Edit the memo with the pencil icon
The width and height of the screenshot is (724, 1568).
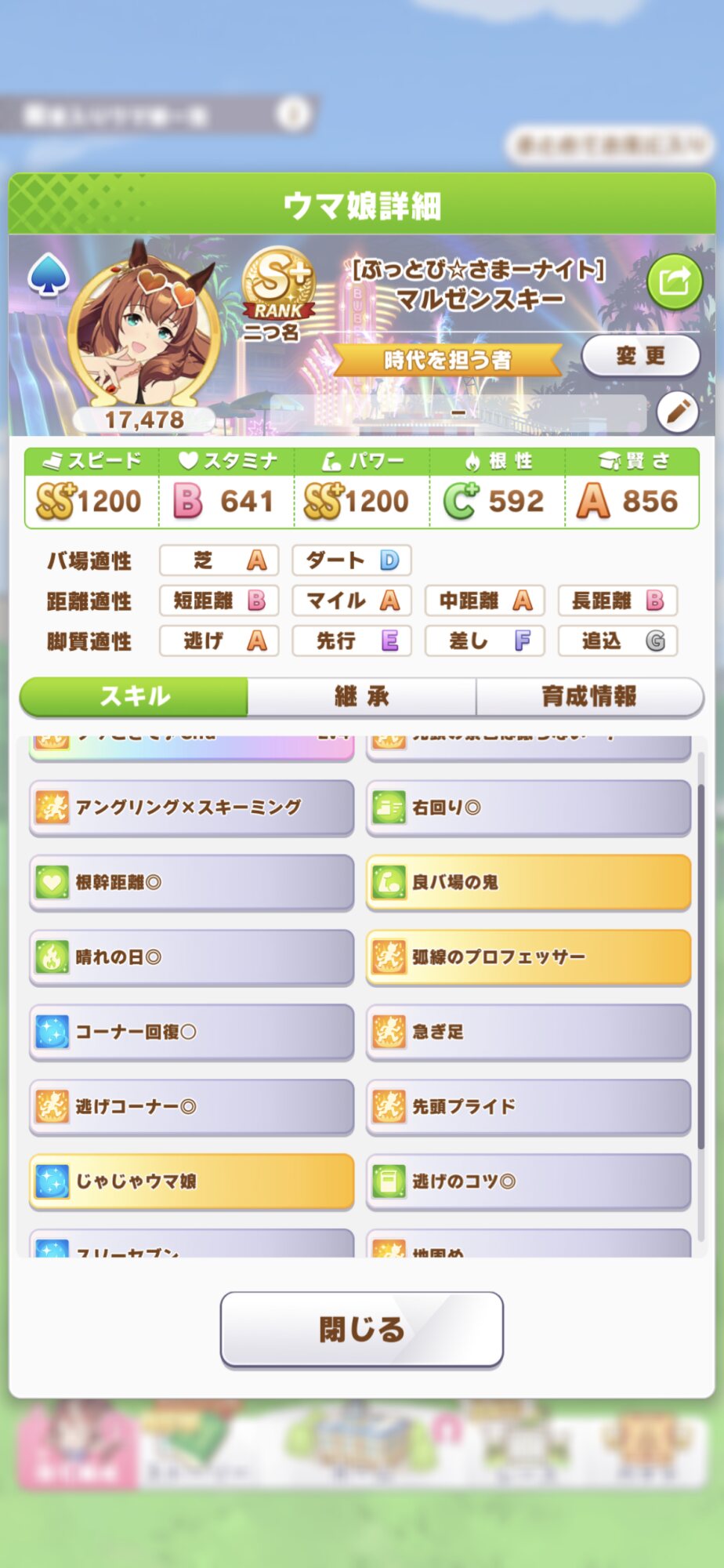coord(677,412)
